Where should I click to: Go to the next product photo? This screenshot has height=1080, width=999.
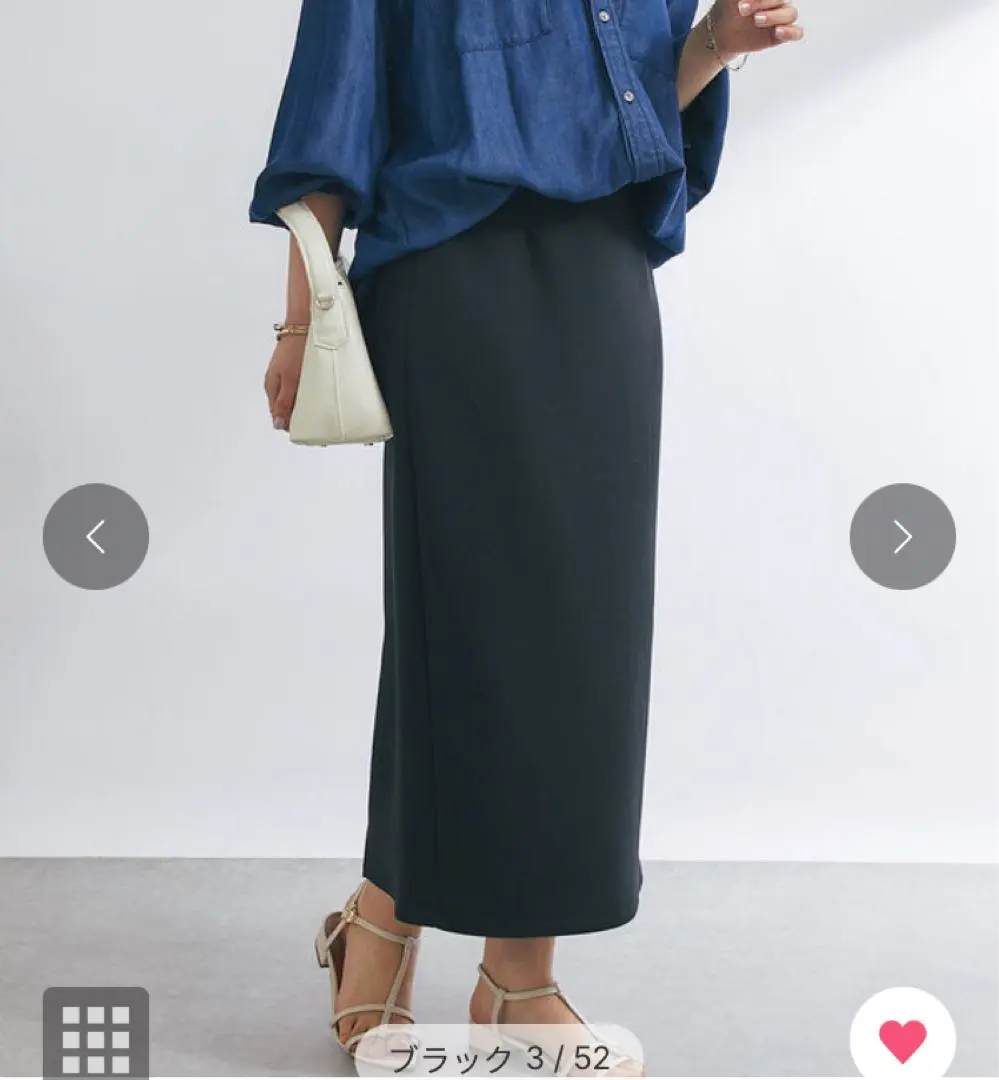coord(902,537)
